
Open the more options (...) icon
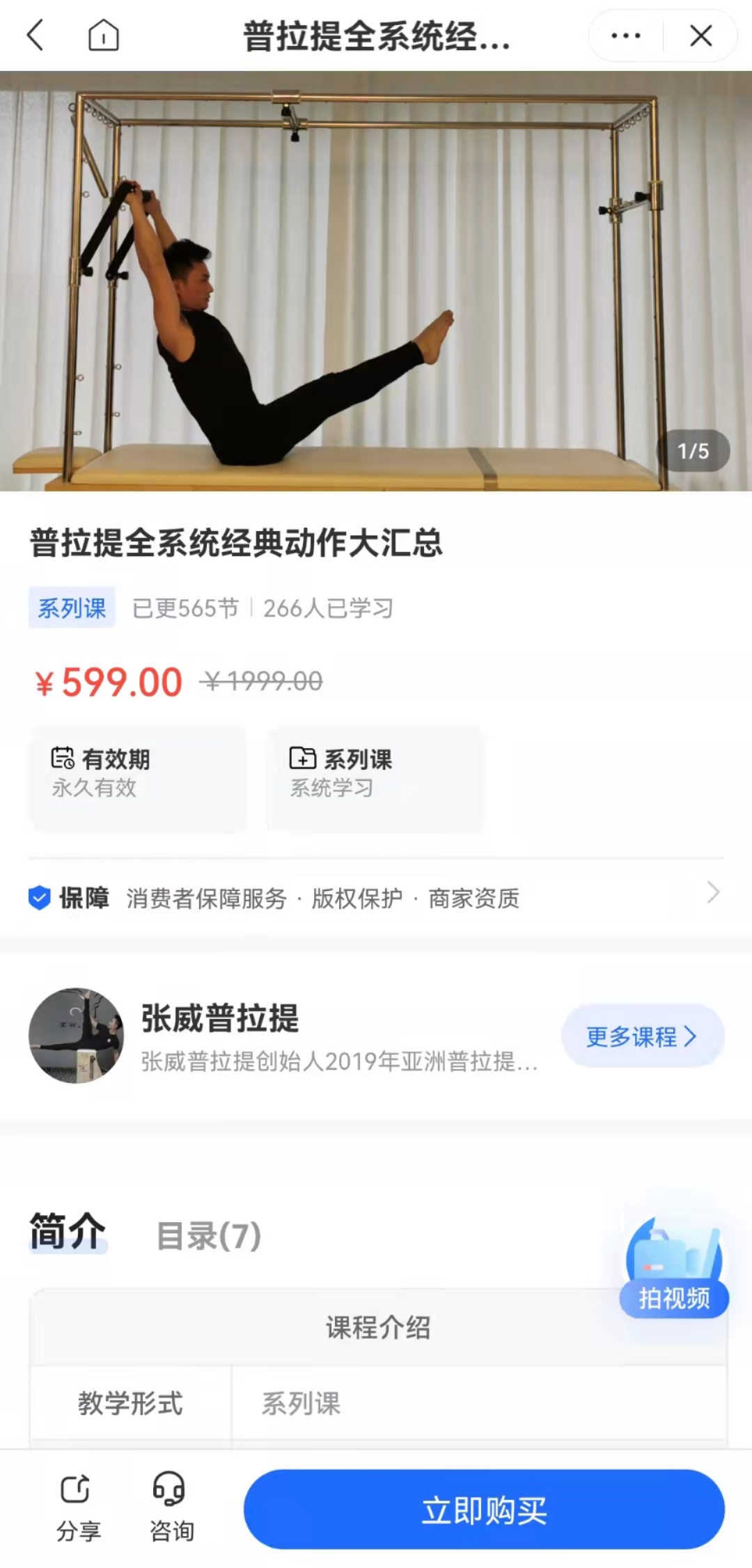click(624, 35)
